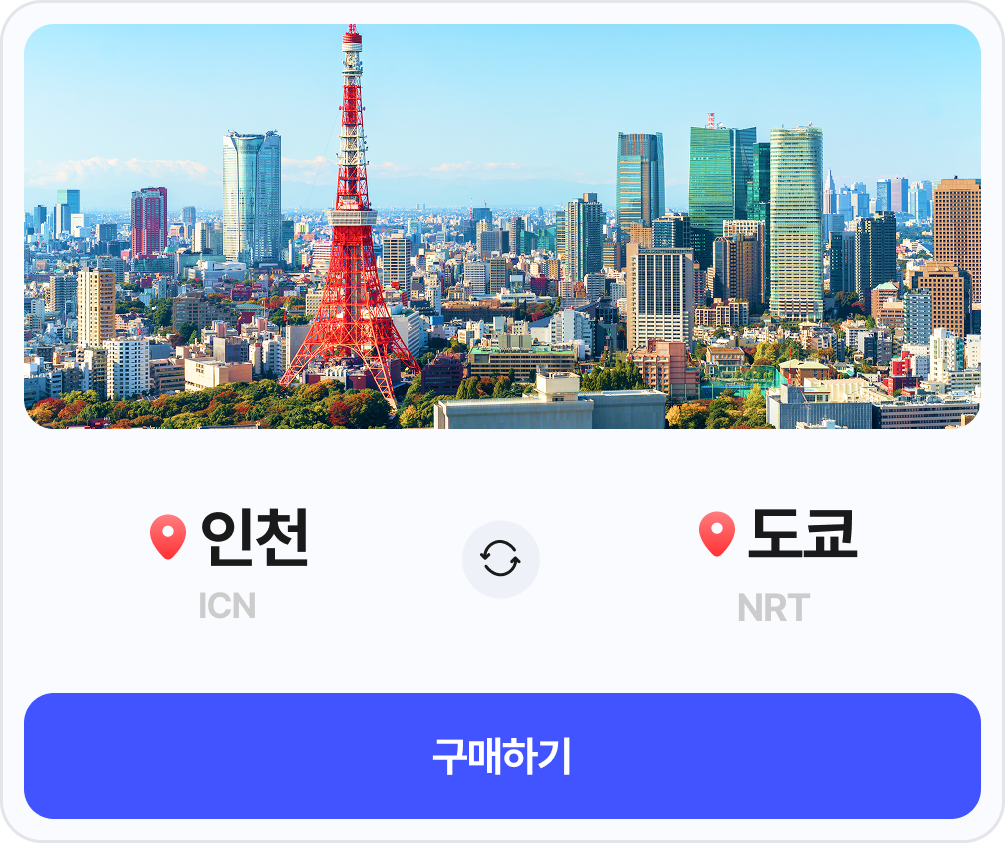The height and width of the screenshot is (843, 1005).
Task: Open the Tokyo skyline destination image
Action: pos(502,227)
